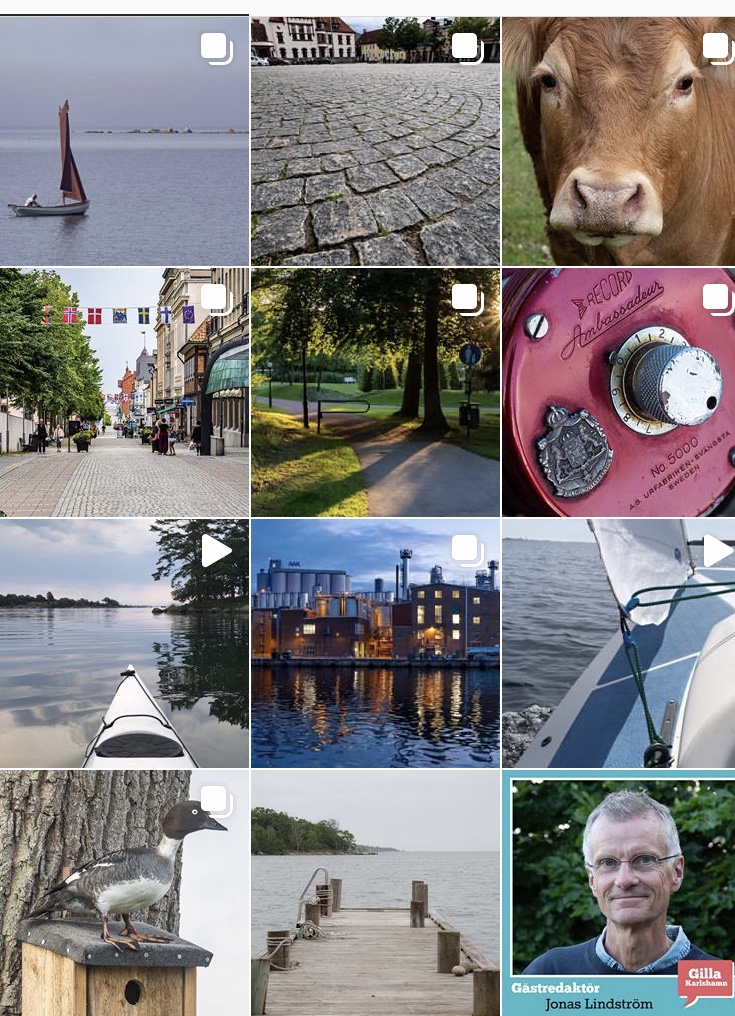Open the brown cow close-up post

(618, 141)
